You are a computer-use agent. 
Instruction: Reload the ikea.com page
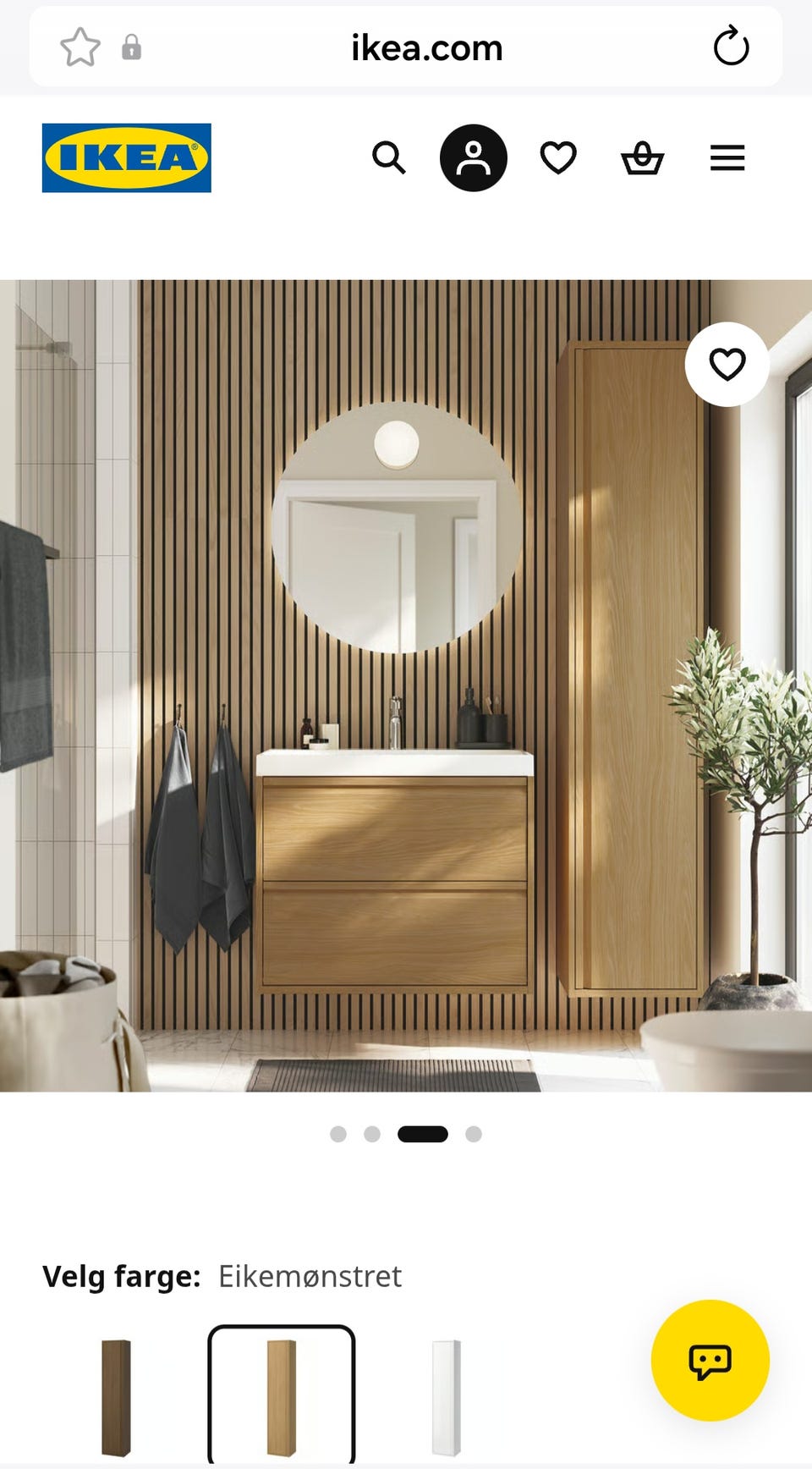click(x=731, y=47)
